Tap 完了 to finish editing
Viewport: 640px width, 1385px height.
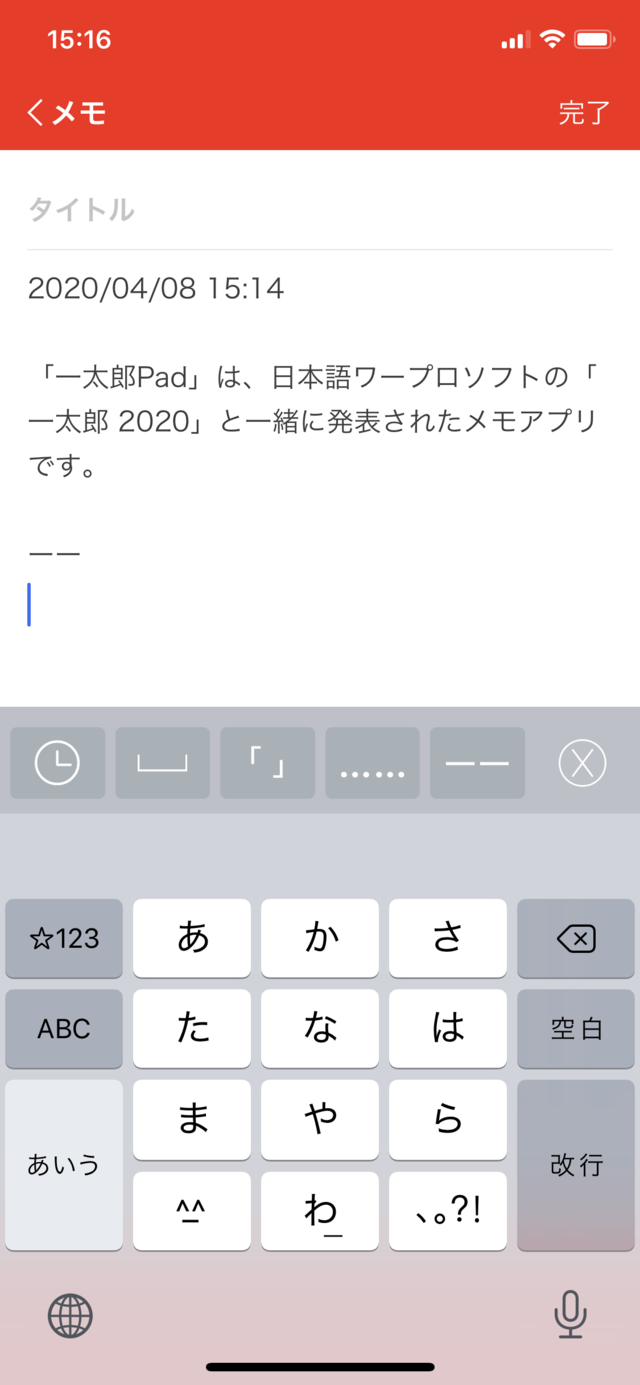[584, 113]
